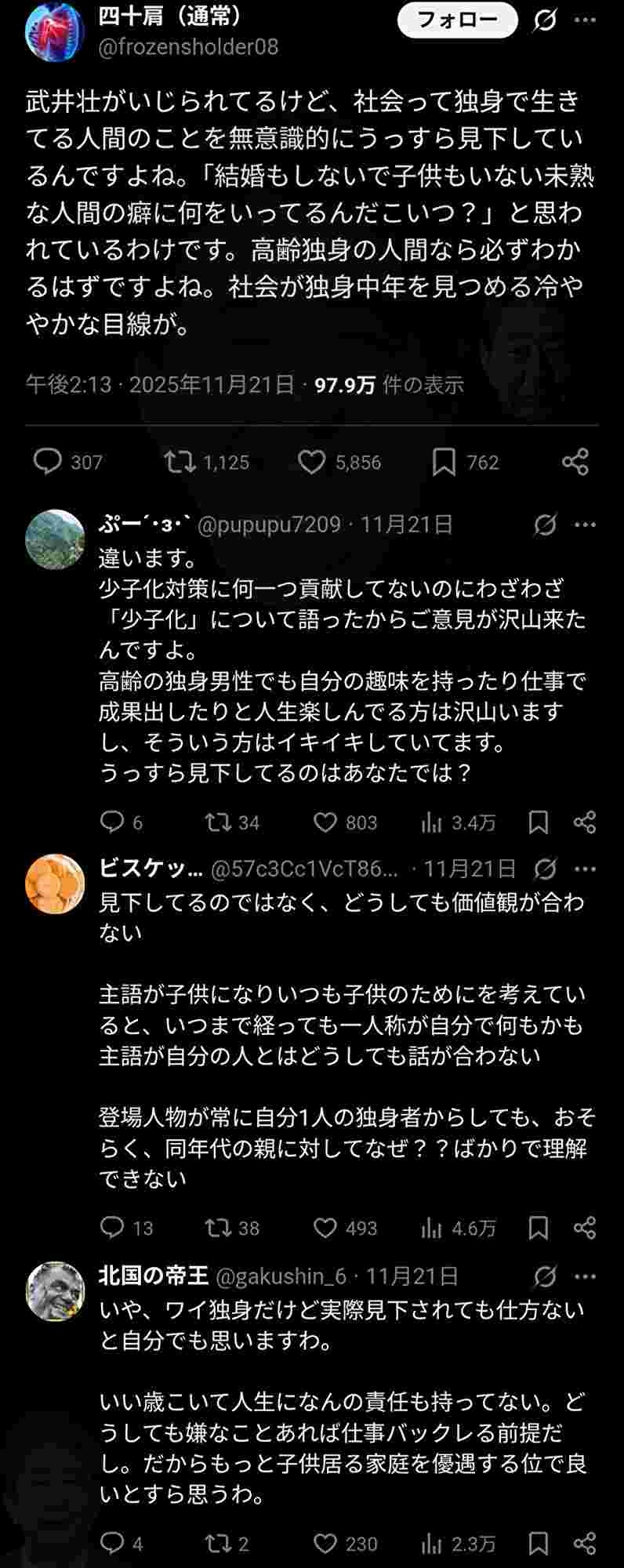Like the main post with 5,856 likes

click(311, 462)
